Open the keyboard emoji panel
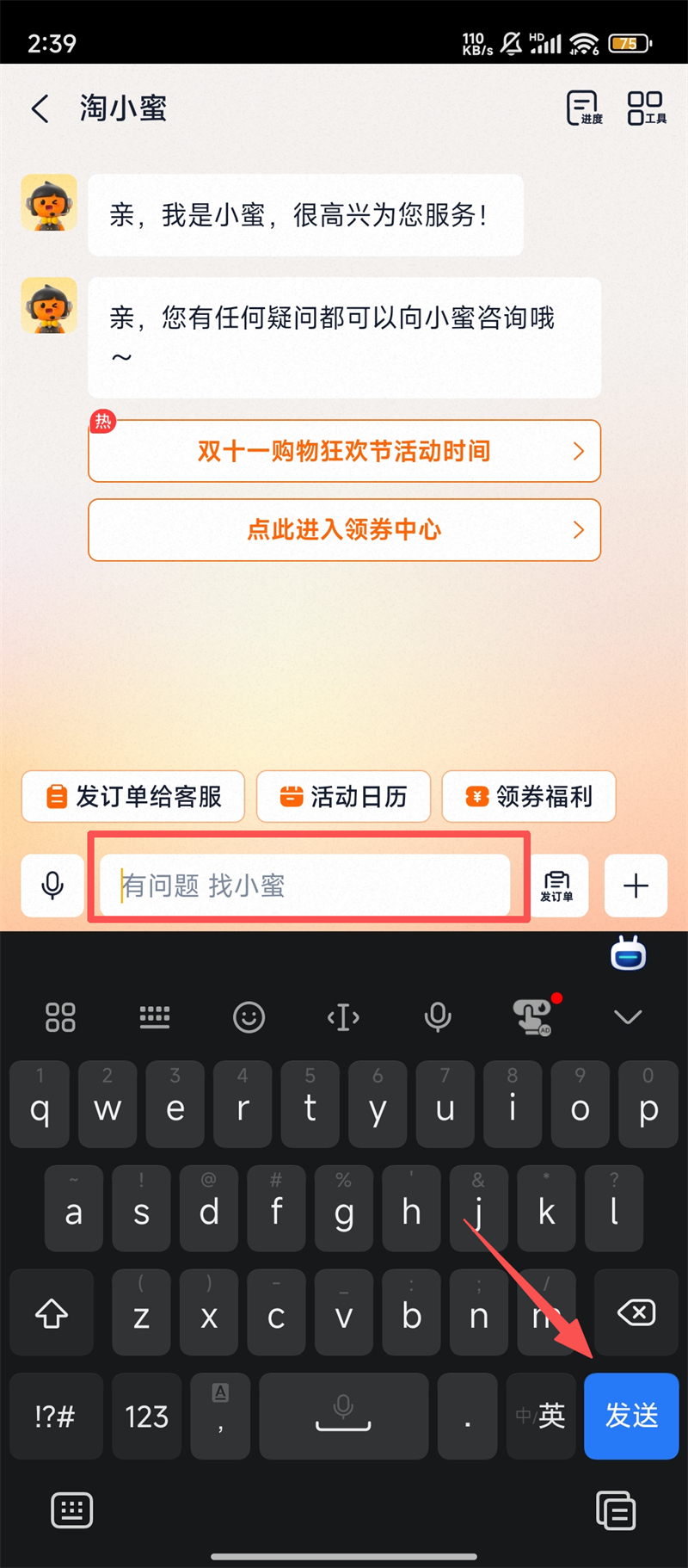Image resolution: width=688 pixels, height=1568 pixels. 249,1017
